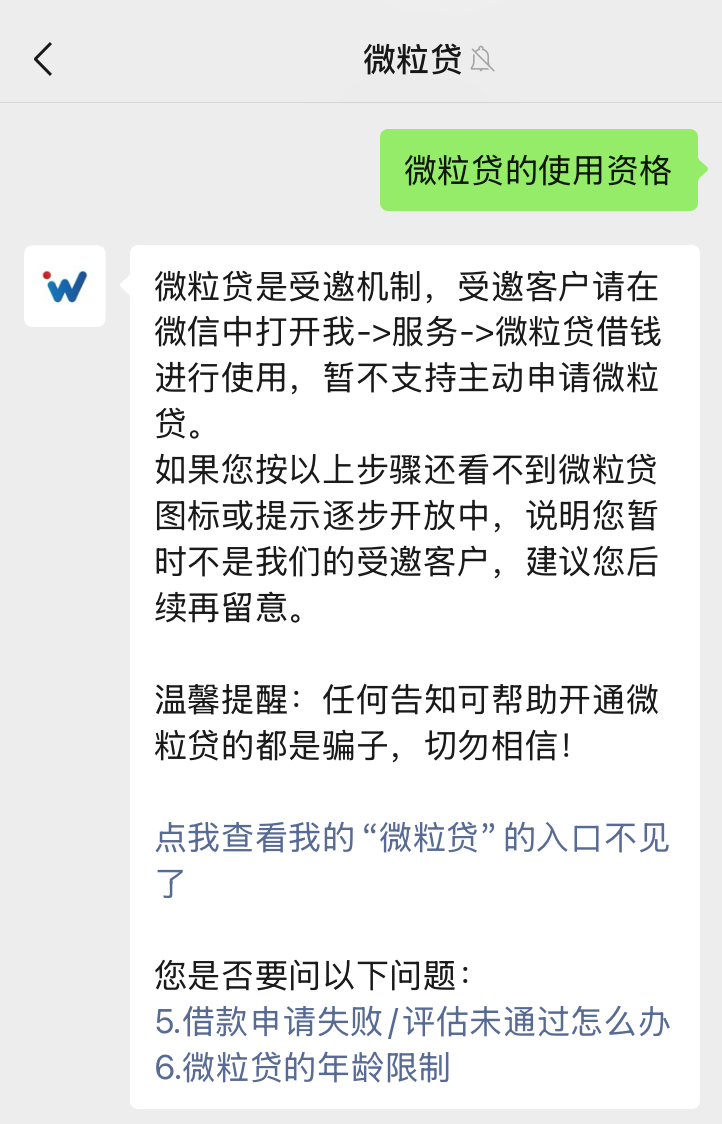Go back using the top-left arrow
The image size is (722, 1124).
42,60
